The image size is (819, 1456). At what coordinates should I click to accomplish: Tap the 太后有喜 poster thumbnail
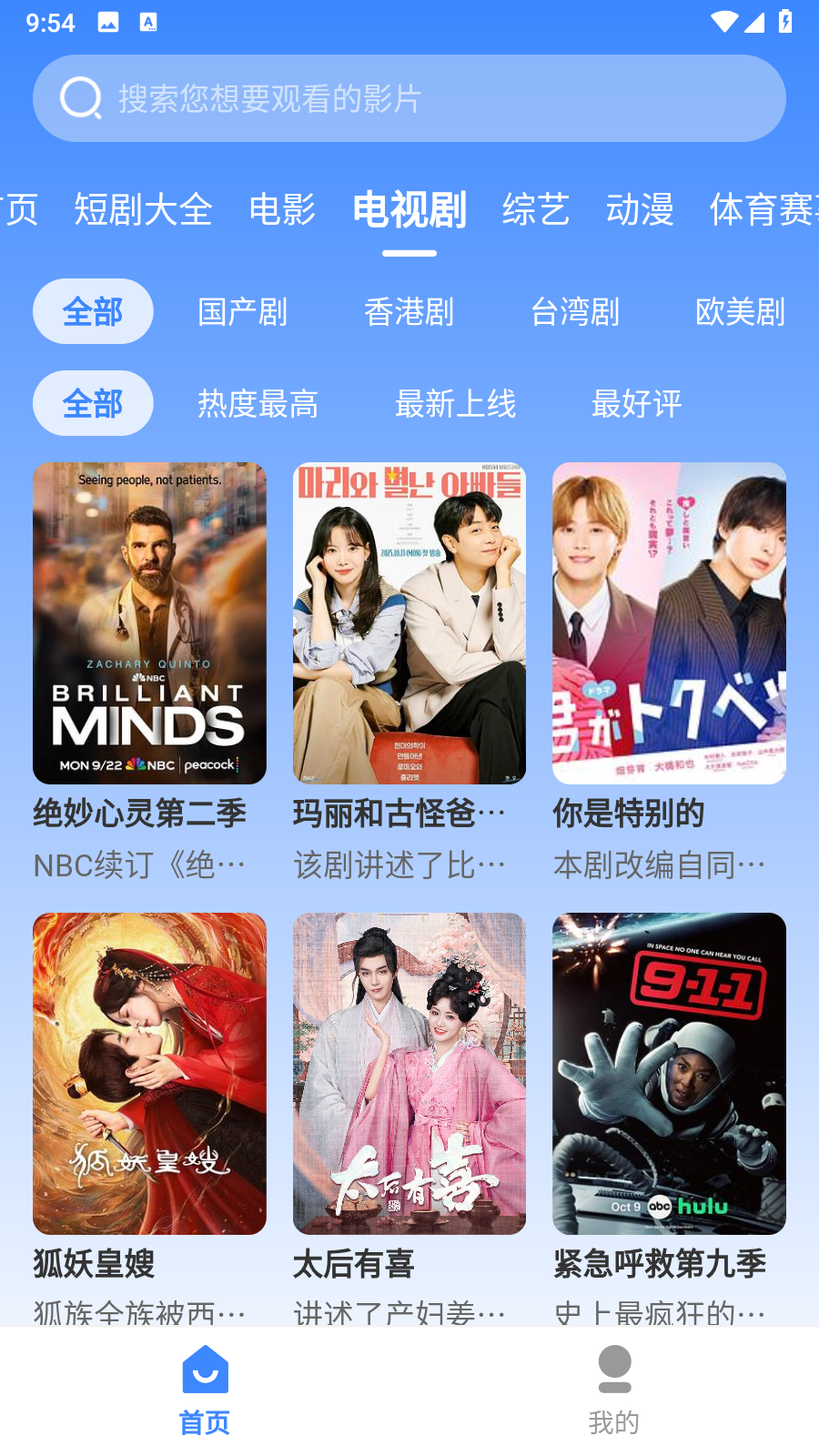pos(409,1072)
